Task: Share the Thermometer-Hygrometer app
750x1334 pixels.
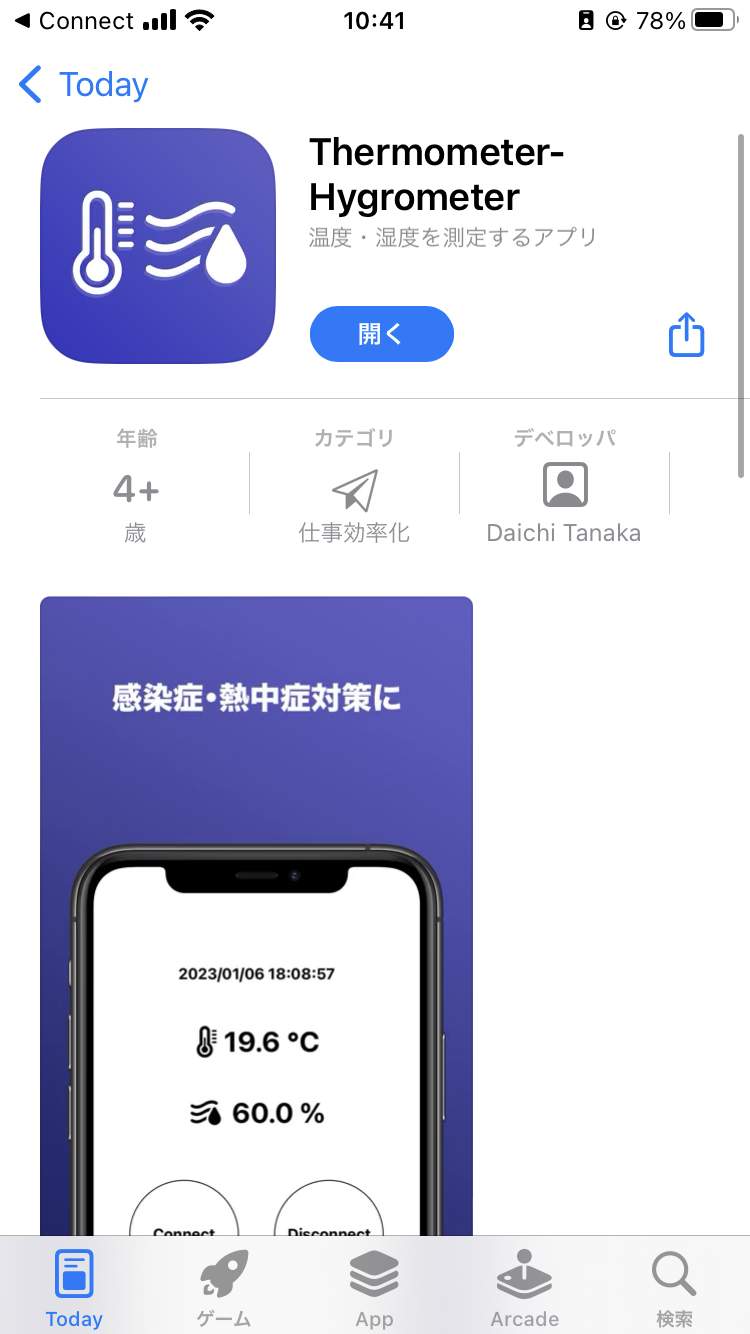Action: (x=686, y=334)
